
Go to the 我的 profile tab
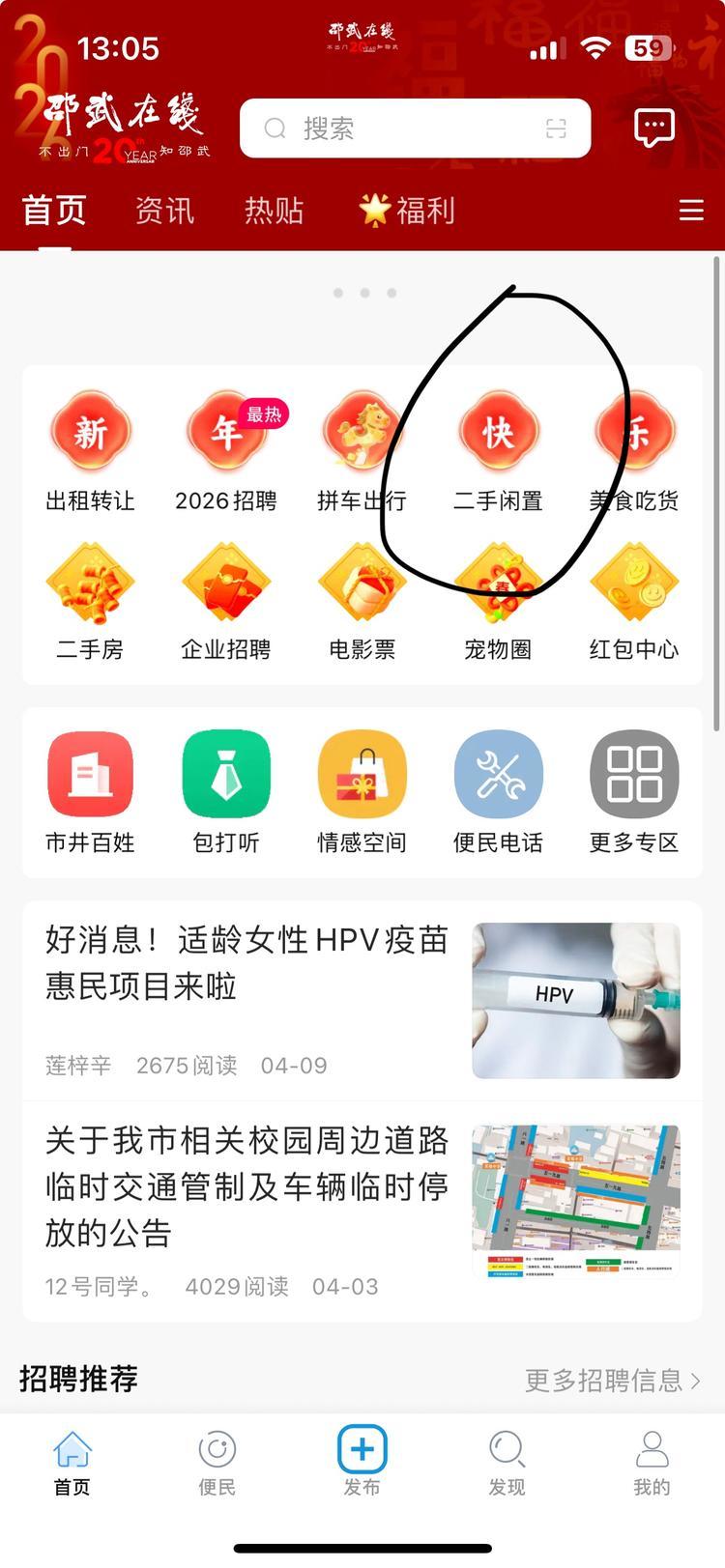click(652, 1461)
